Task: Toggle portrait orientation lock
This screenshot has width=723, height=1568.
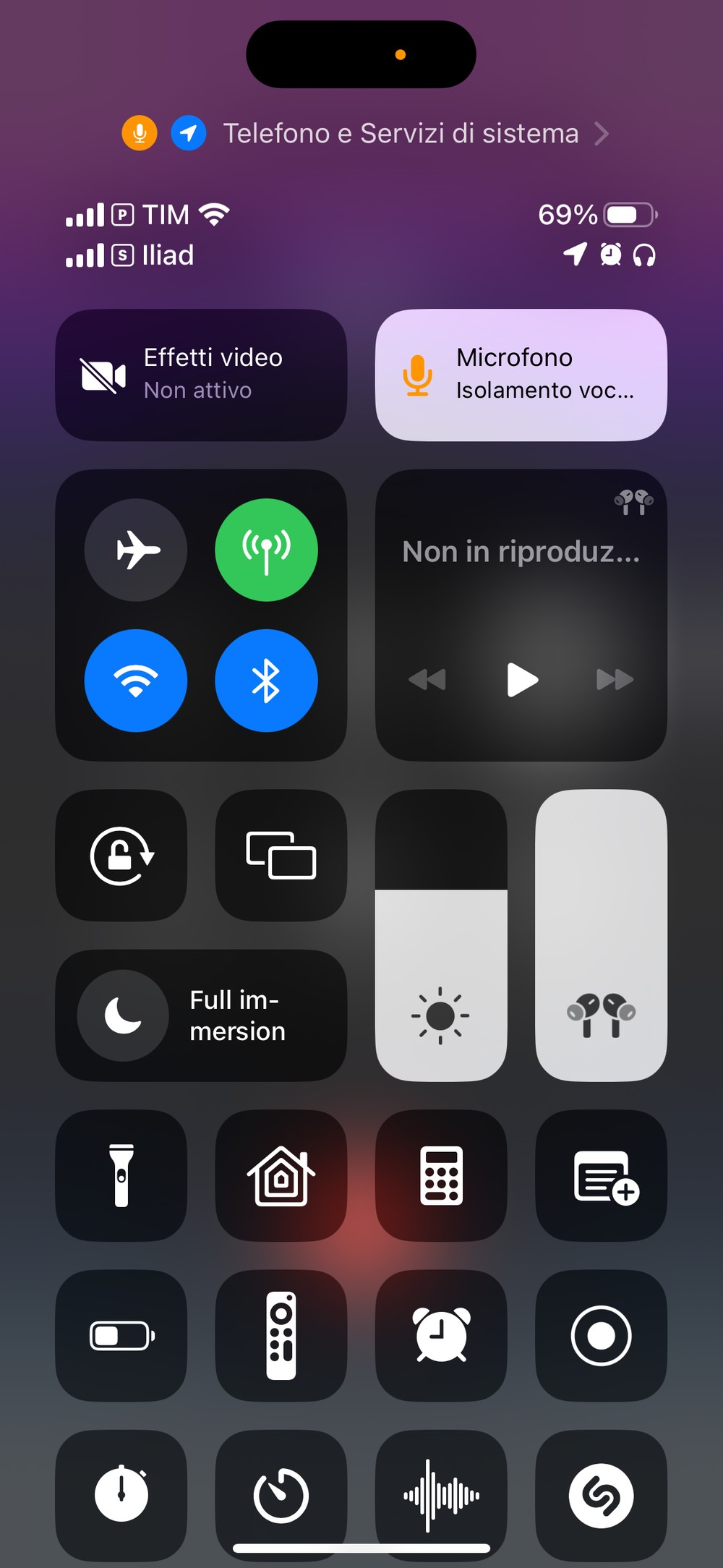Action: coord(121,856)
